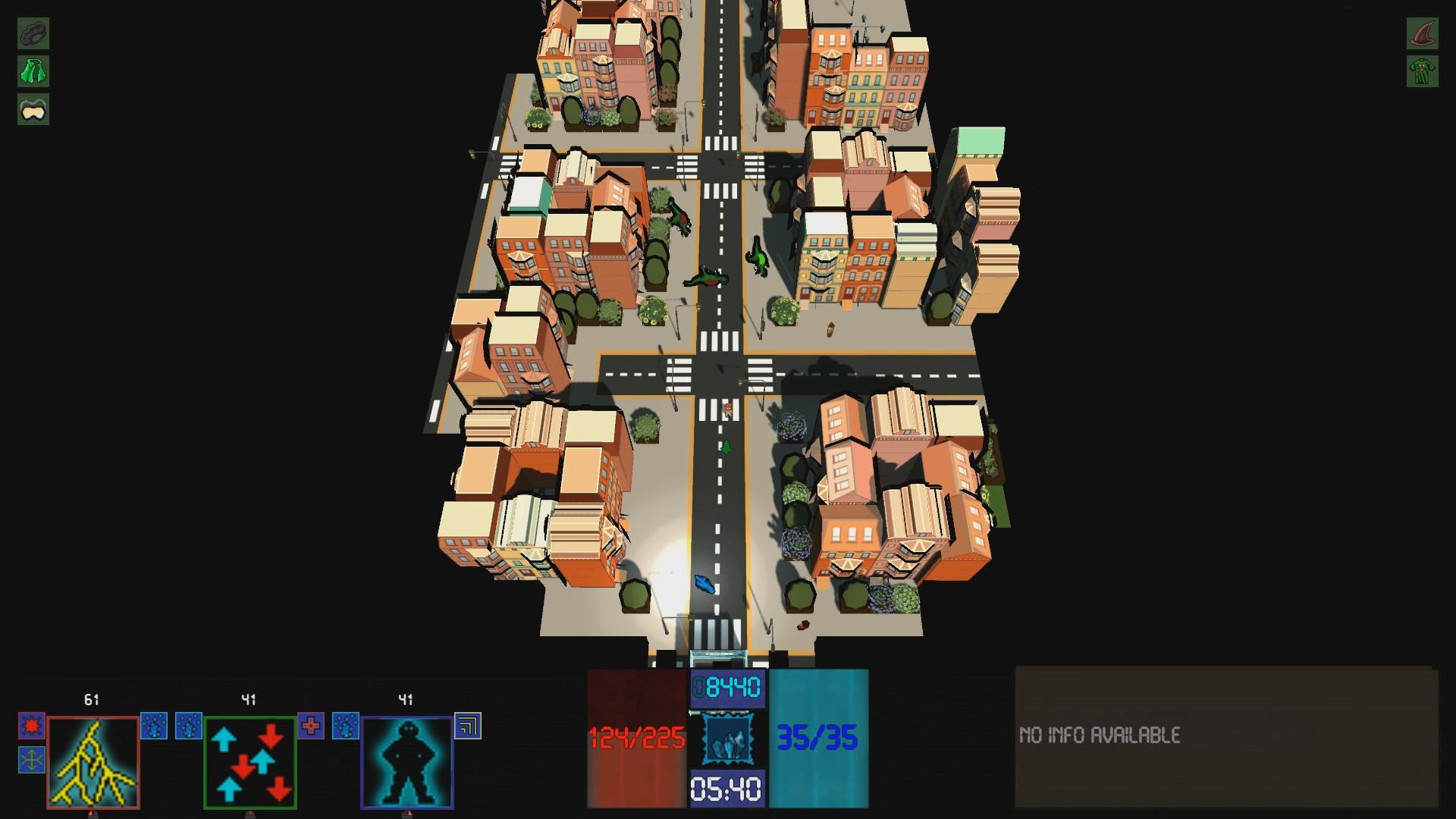This screenshot has width=1456, height=819.
Task: Select the green cape item
Action: (x=33, y=71)
